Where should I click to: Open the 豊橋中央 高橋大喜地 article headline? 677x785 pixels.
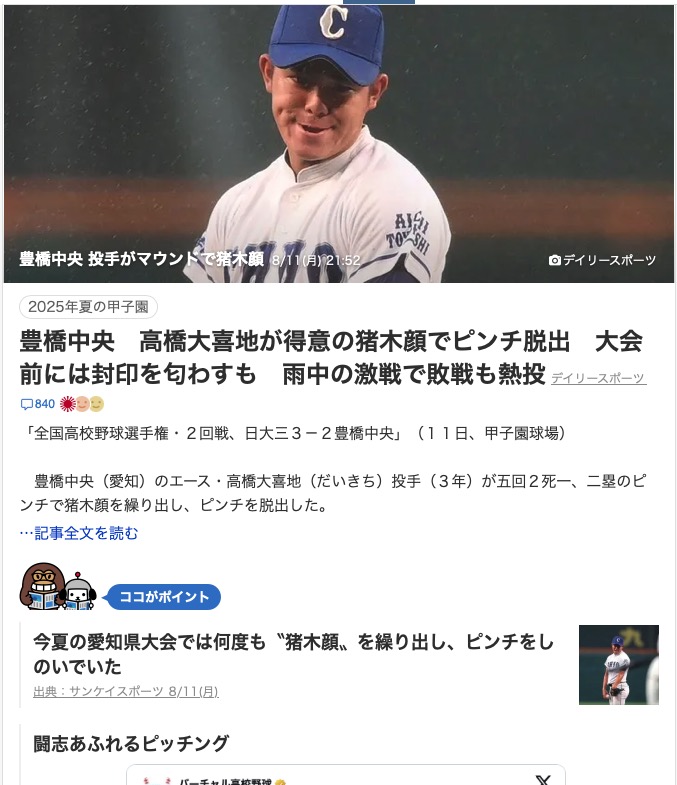pos(300,357)
